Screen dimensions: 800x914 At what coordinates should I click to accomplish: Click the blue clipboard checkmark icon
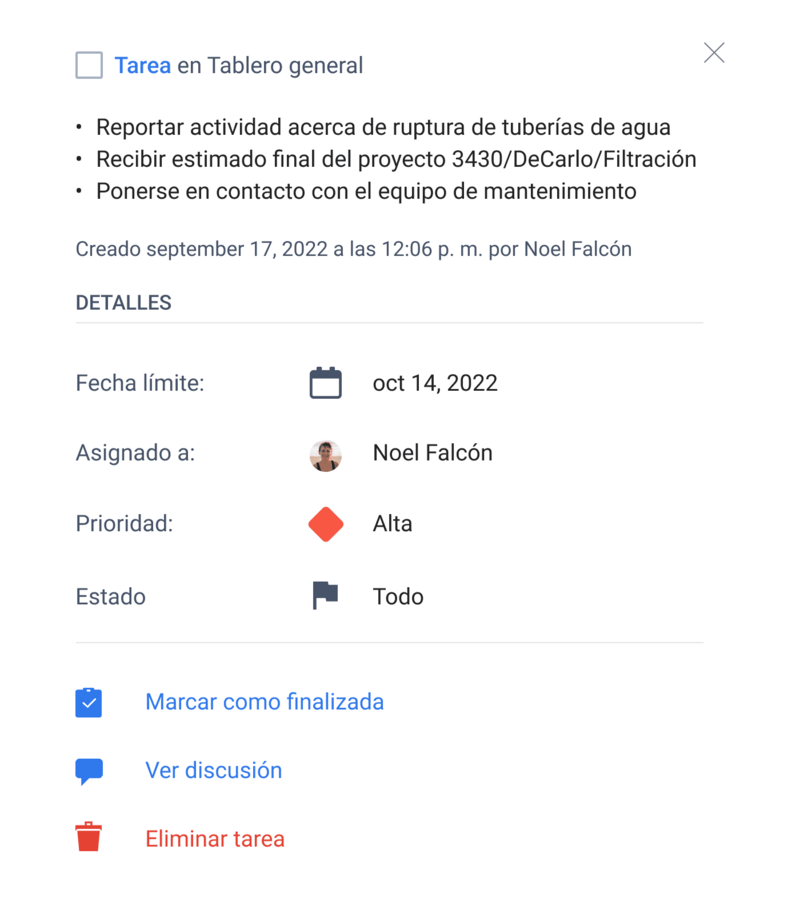(x=88, y=701)
